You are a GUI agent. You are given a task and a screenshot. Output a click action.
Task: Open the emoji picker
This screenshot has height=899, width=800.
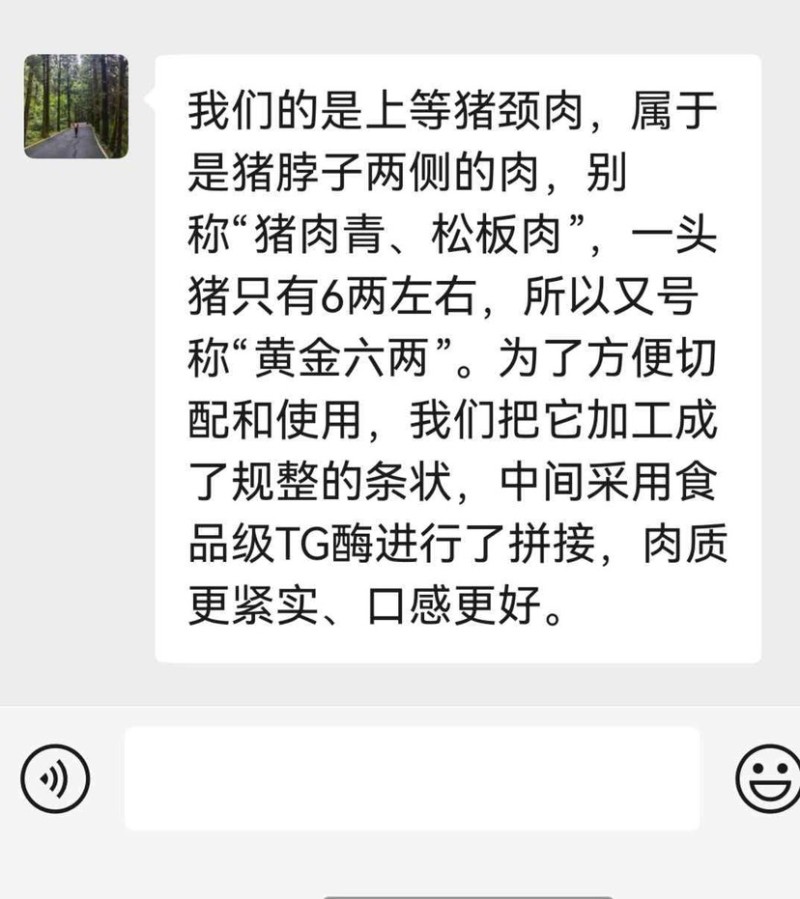pos(768,778)
